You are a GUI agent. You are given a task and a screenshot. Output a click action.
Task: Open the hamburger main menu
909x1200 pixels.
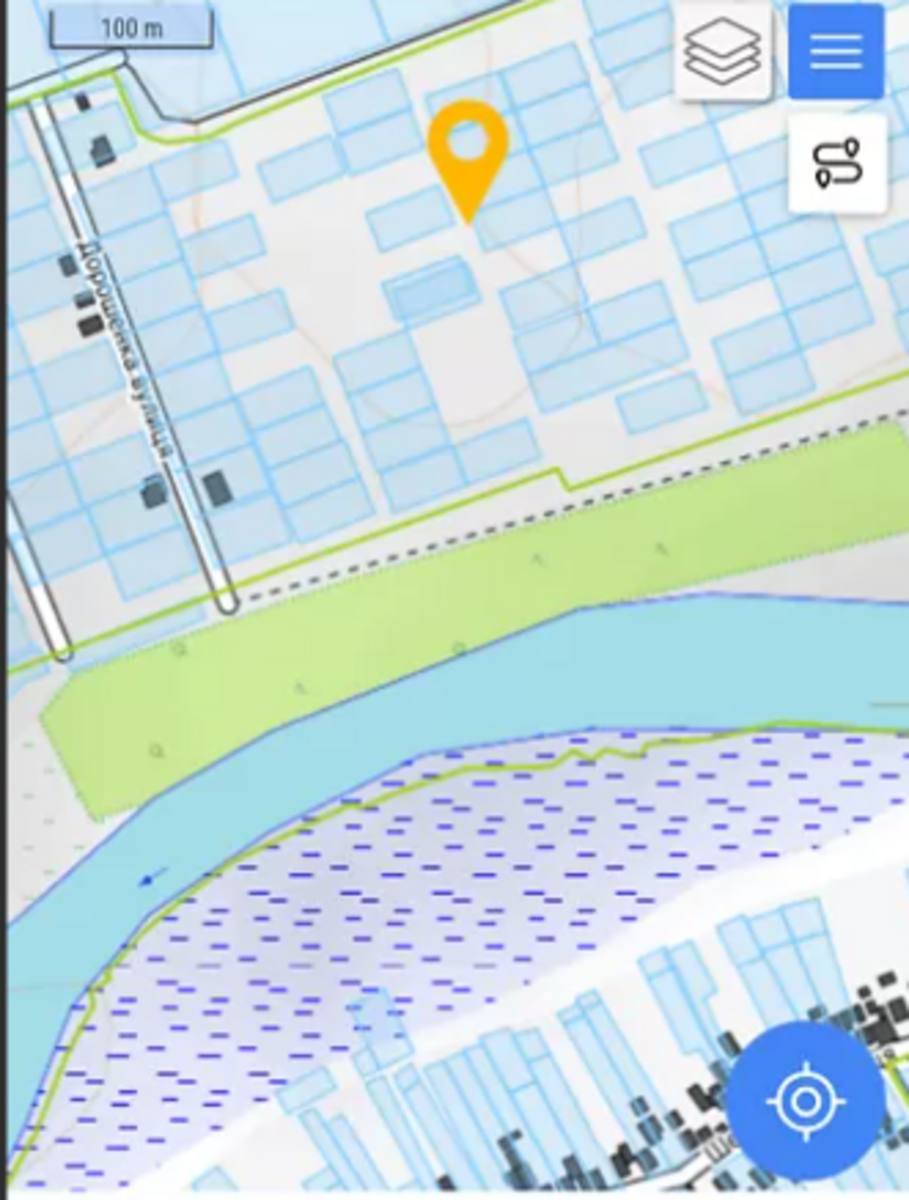(x=836, y=51)
